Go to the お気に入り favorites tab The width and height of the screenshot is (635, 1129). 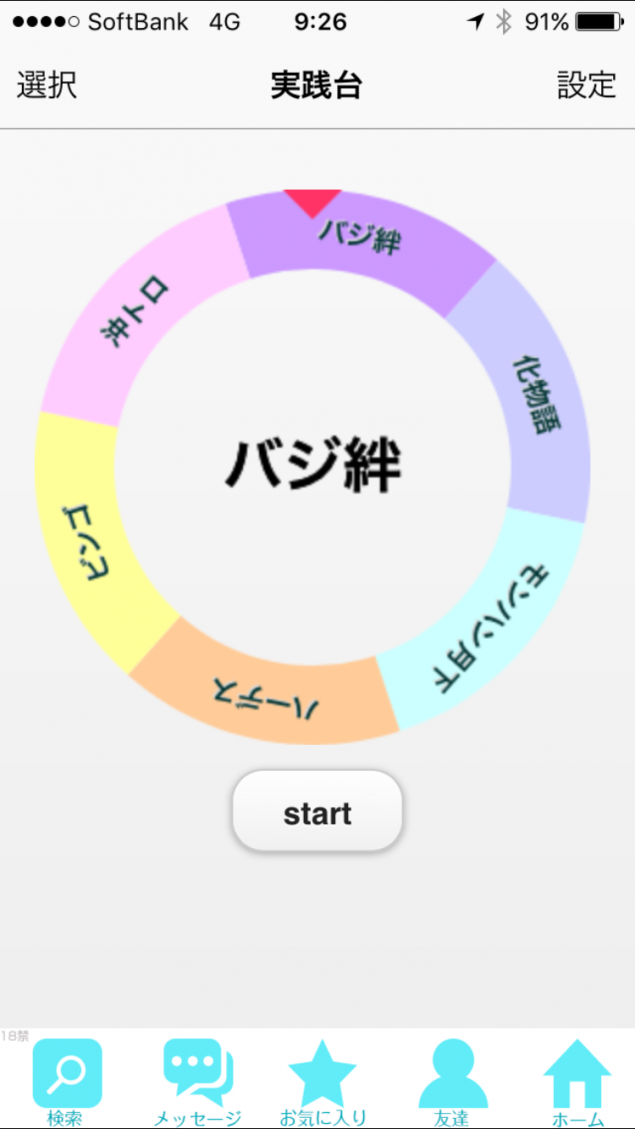pyautogui.click(x=322, y=1082)
